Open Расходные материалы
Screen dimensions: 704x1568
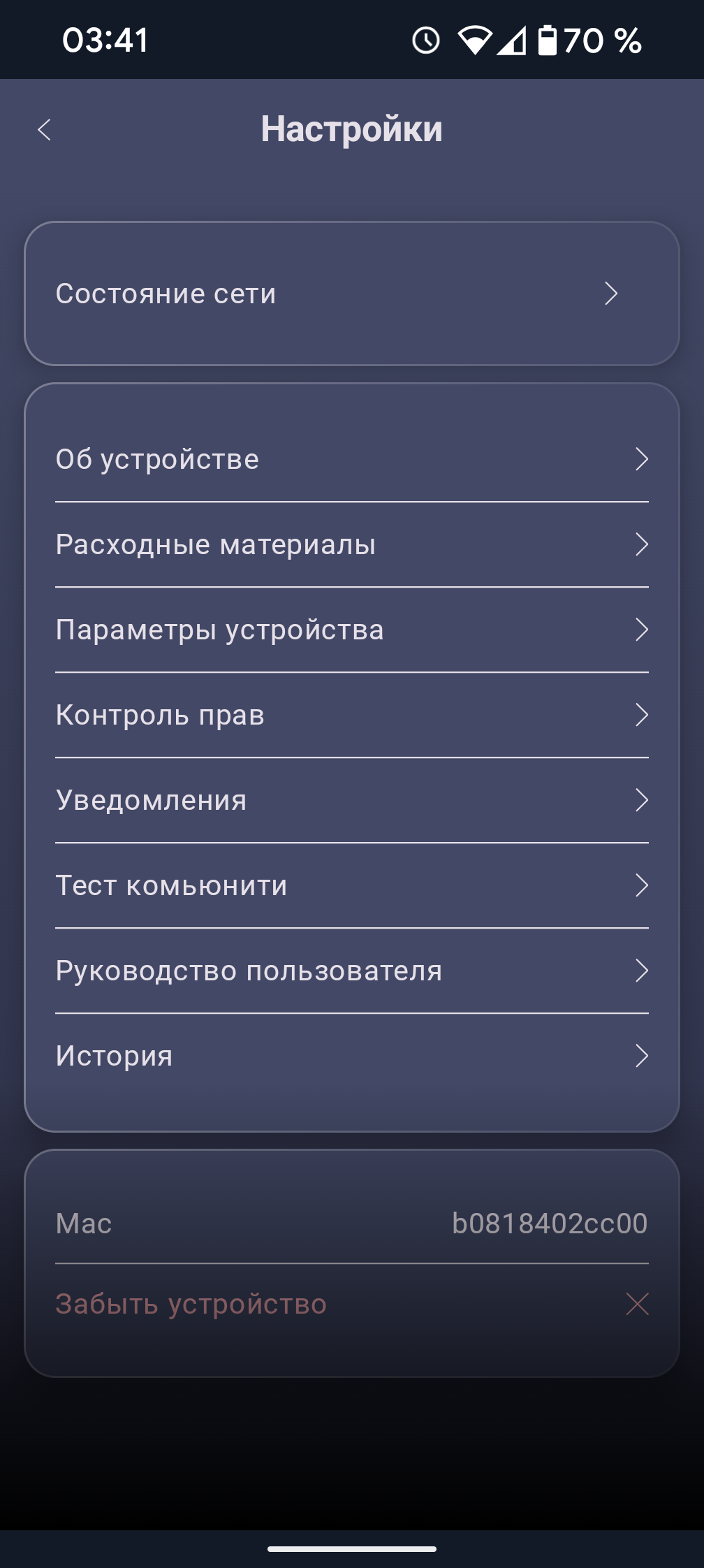[x=351, y=544]
